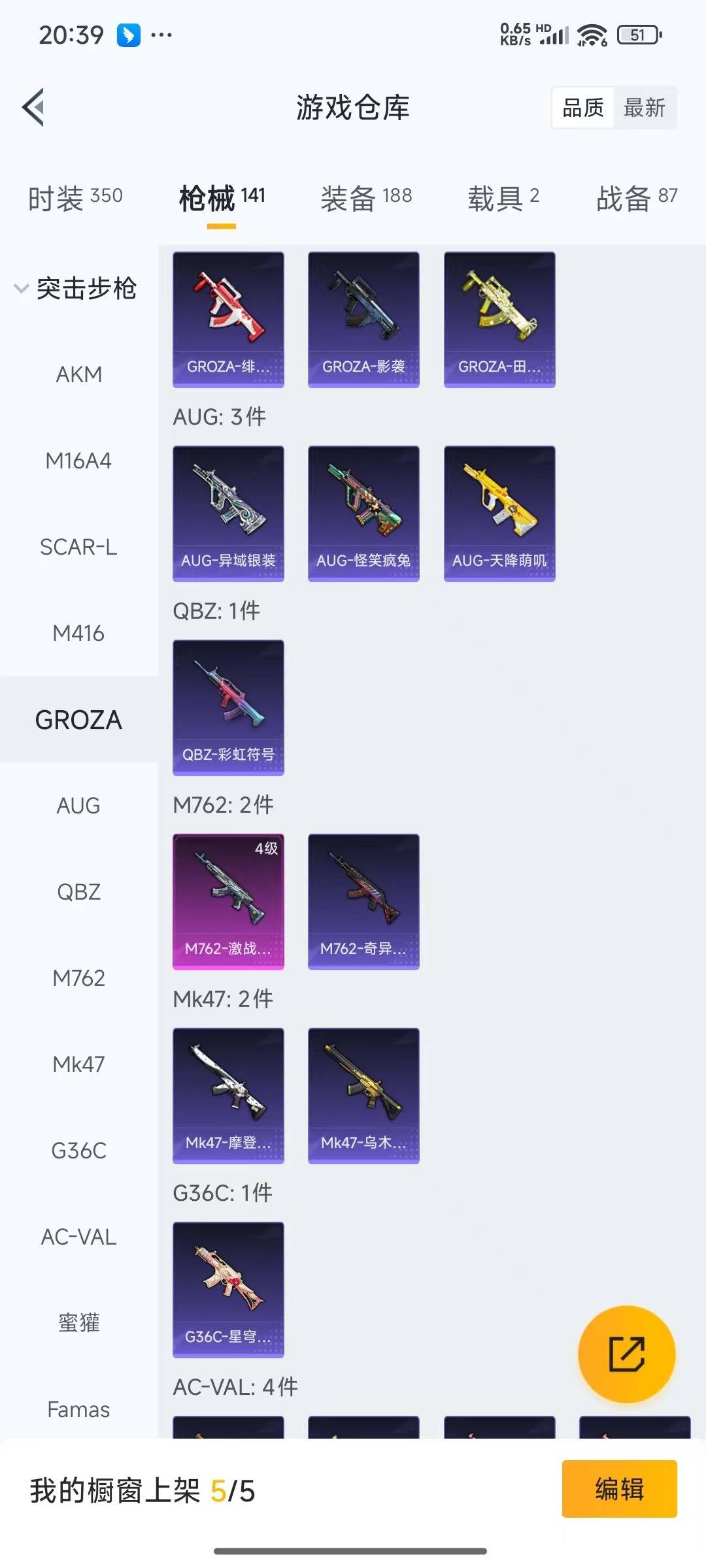Screen dimensions: 706x1568
Task: View the G36C-星穹 skin
Action: coord(228,1290)
